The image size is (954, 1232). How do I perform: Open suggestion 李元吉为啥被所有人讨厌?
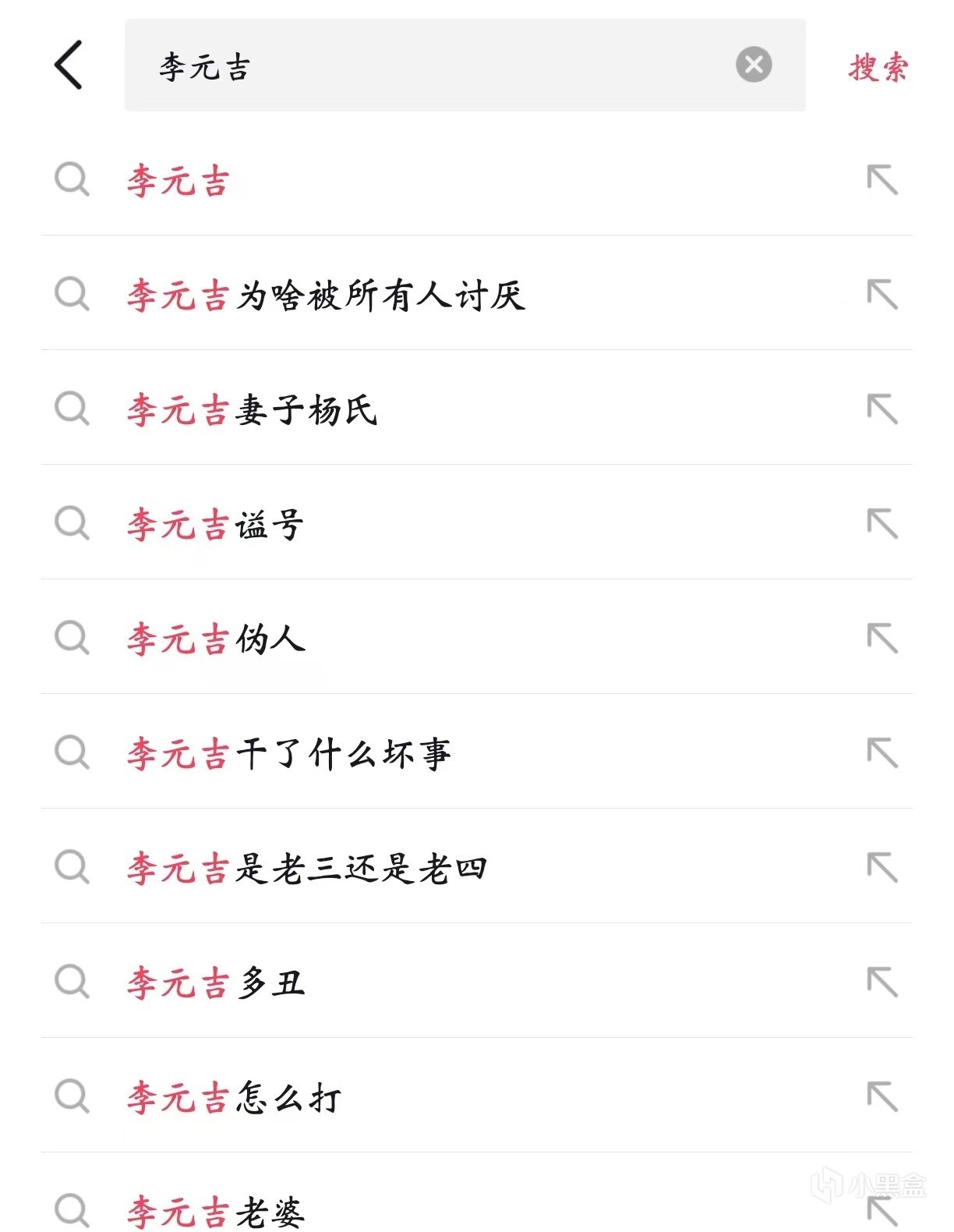point(326,296)
